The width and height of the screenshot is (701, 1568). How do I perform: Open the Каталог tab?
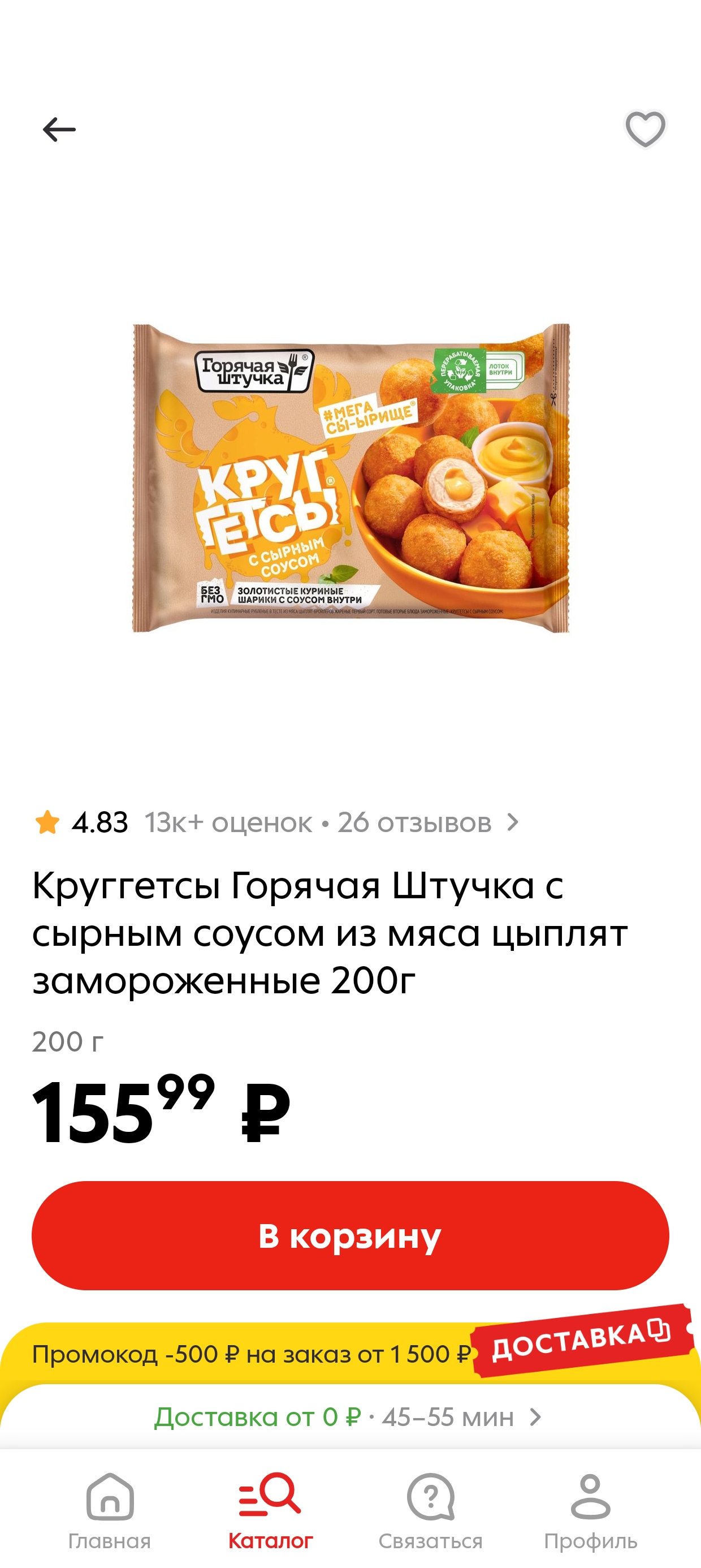click(270, 1511)
